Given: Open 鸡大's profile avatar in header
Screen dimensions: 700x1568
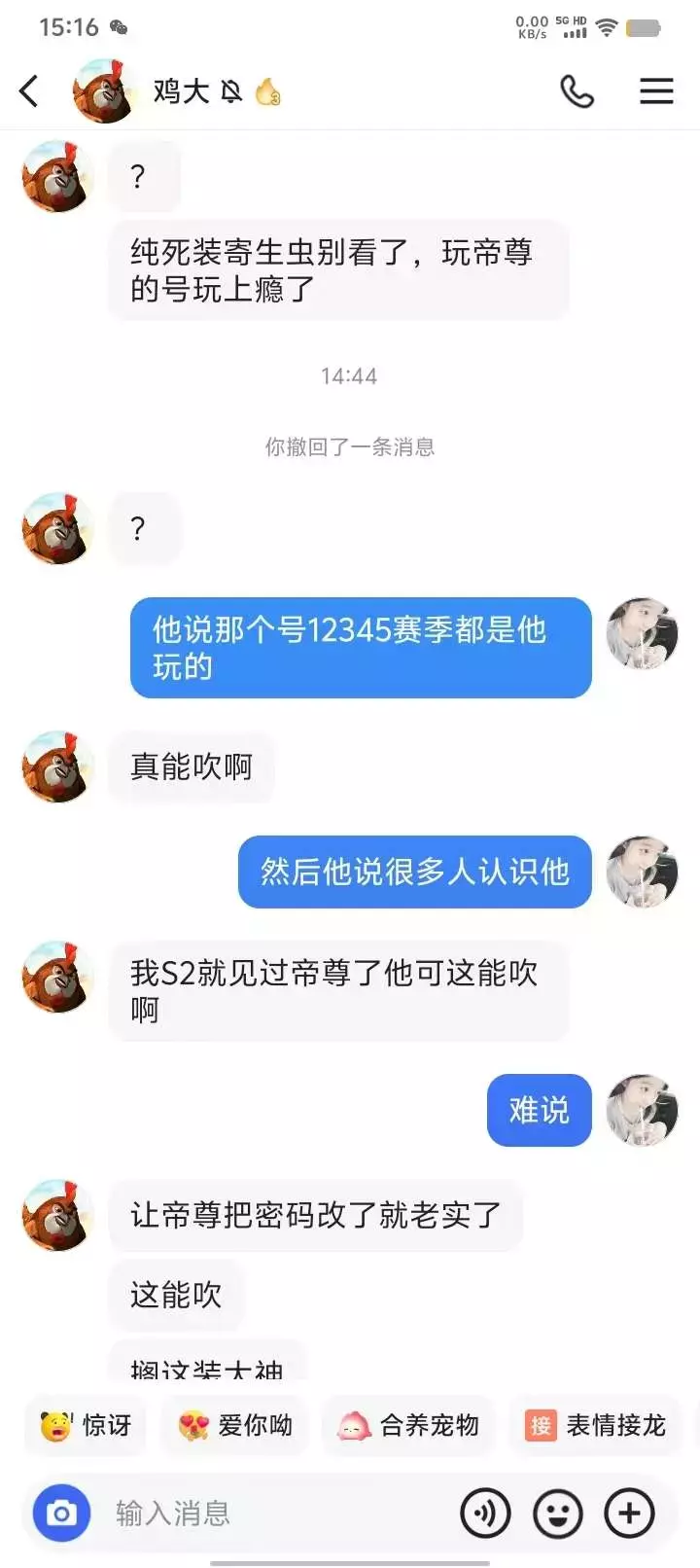Looking at the screenshot, I should point(104,91).
